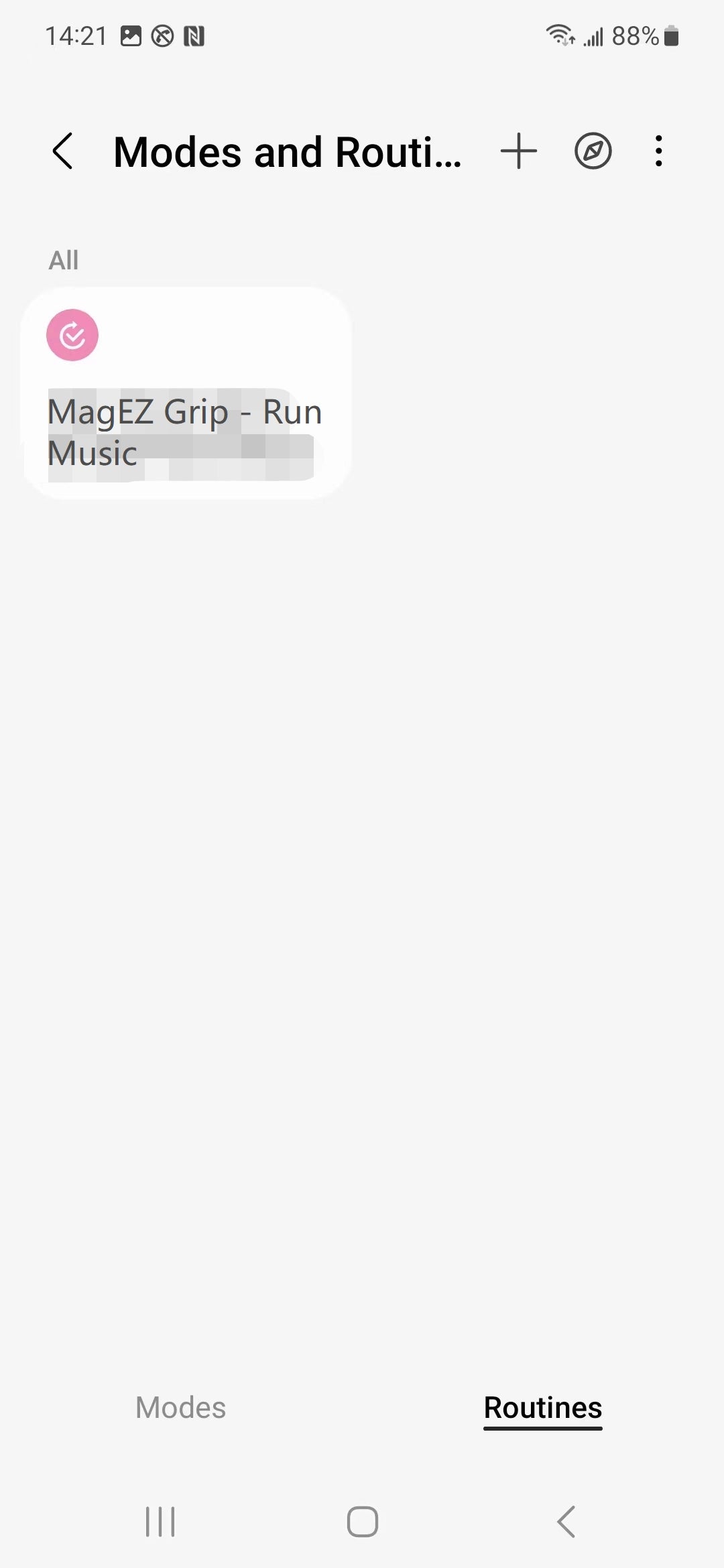Show recent apps
724x1568 pixels.
click(x=160, y=1521)
